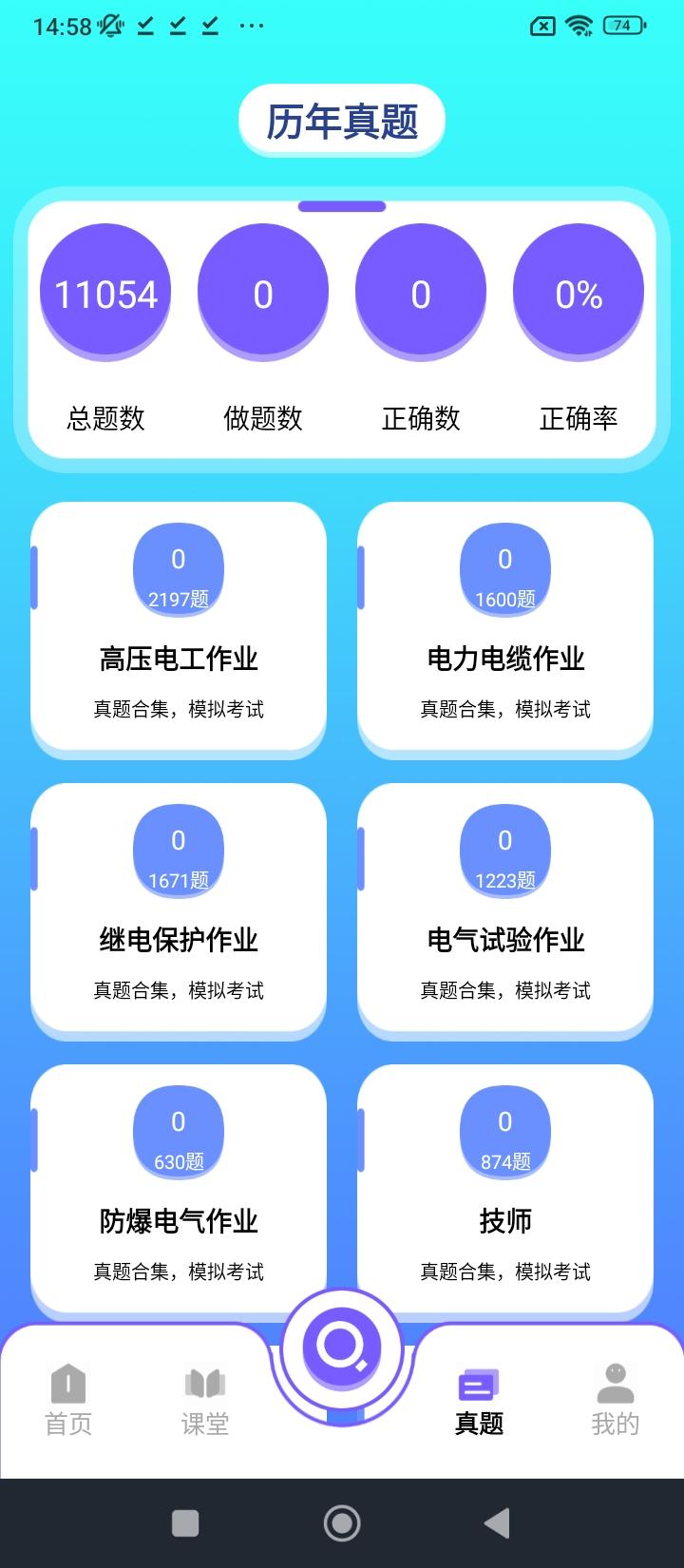Tap the 做题数 counter circle

[263, 292]
